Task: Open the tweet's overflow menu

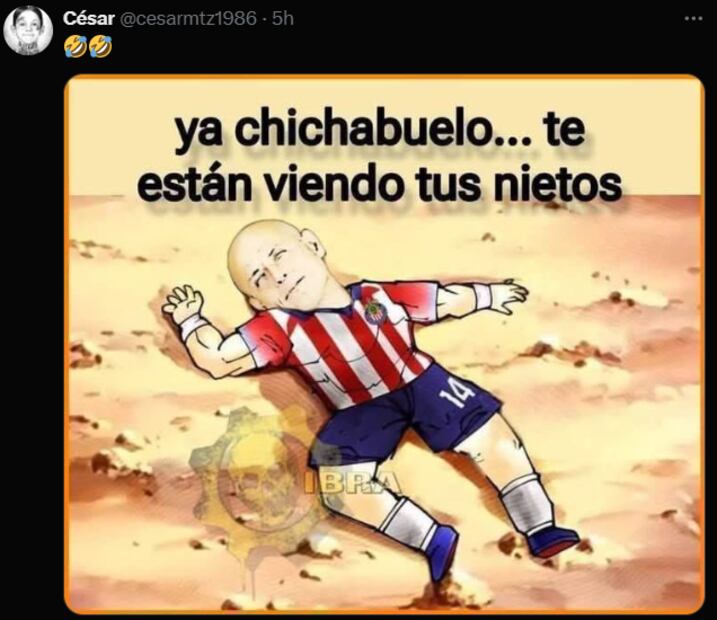Action: pos(693,18)
